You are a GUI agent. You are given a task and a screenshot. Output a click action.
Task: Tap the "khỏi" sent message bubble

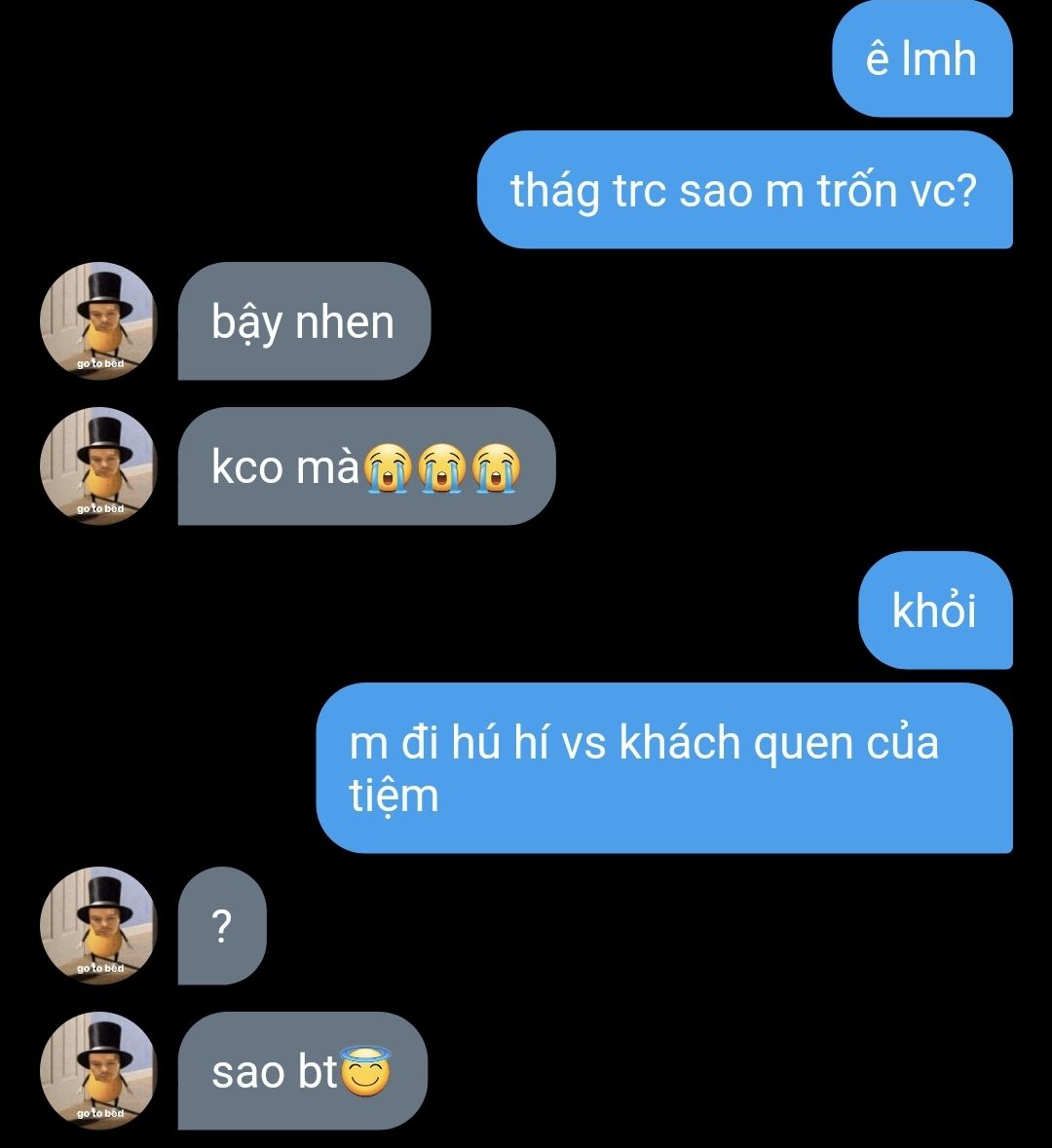[934, 611]
